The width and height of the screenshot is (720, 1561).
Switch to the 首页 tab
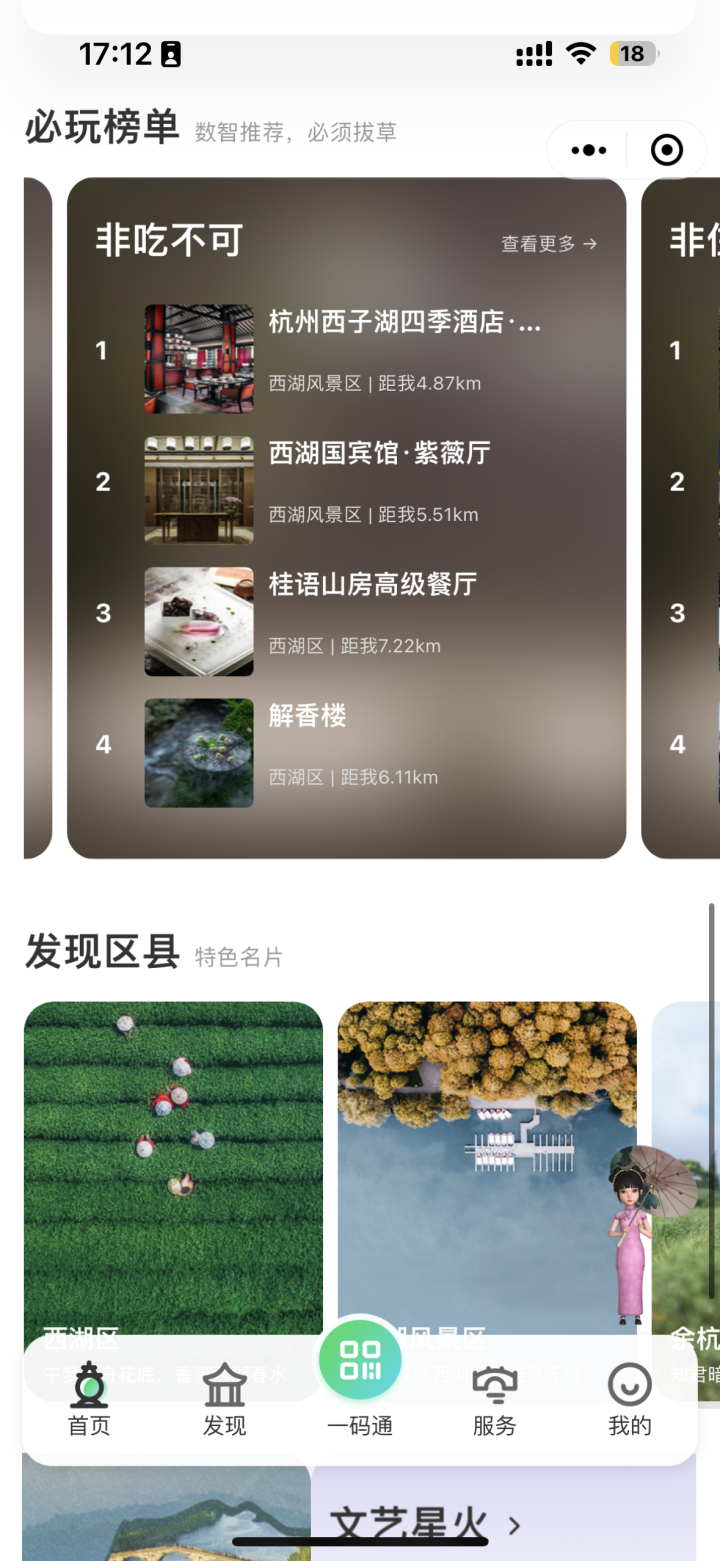pyautogui.click(x=89, y=1400)
